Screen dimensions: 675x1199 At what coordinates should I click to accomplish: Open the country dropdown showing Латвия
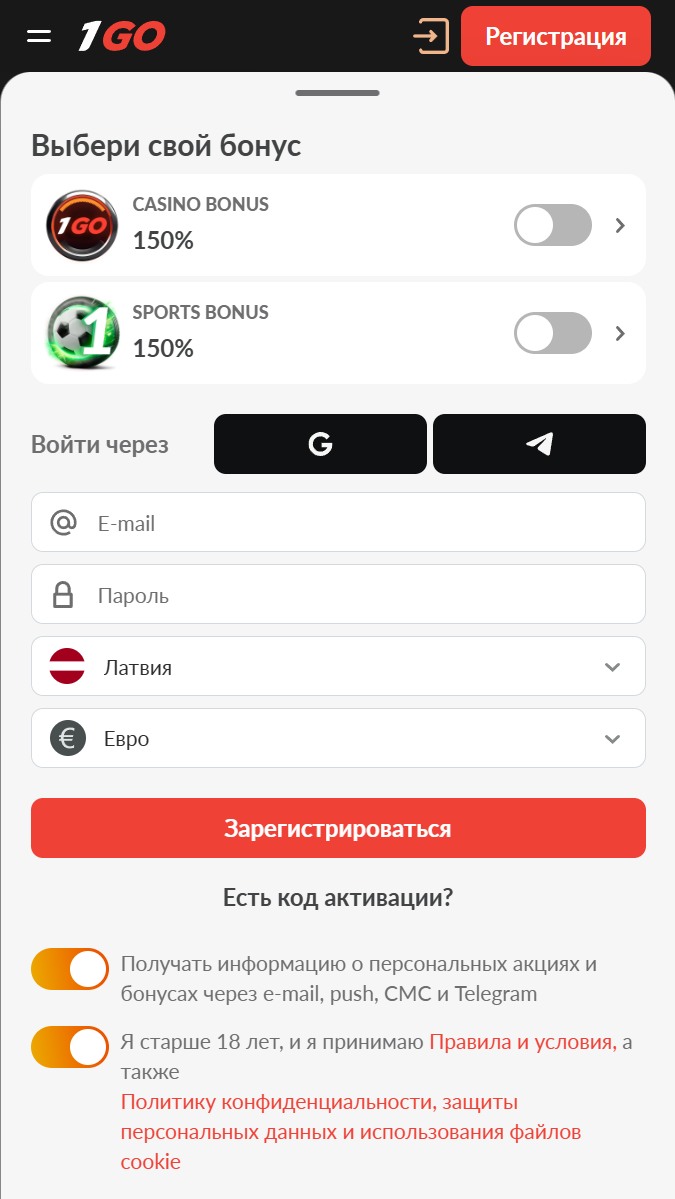338,667
